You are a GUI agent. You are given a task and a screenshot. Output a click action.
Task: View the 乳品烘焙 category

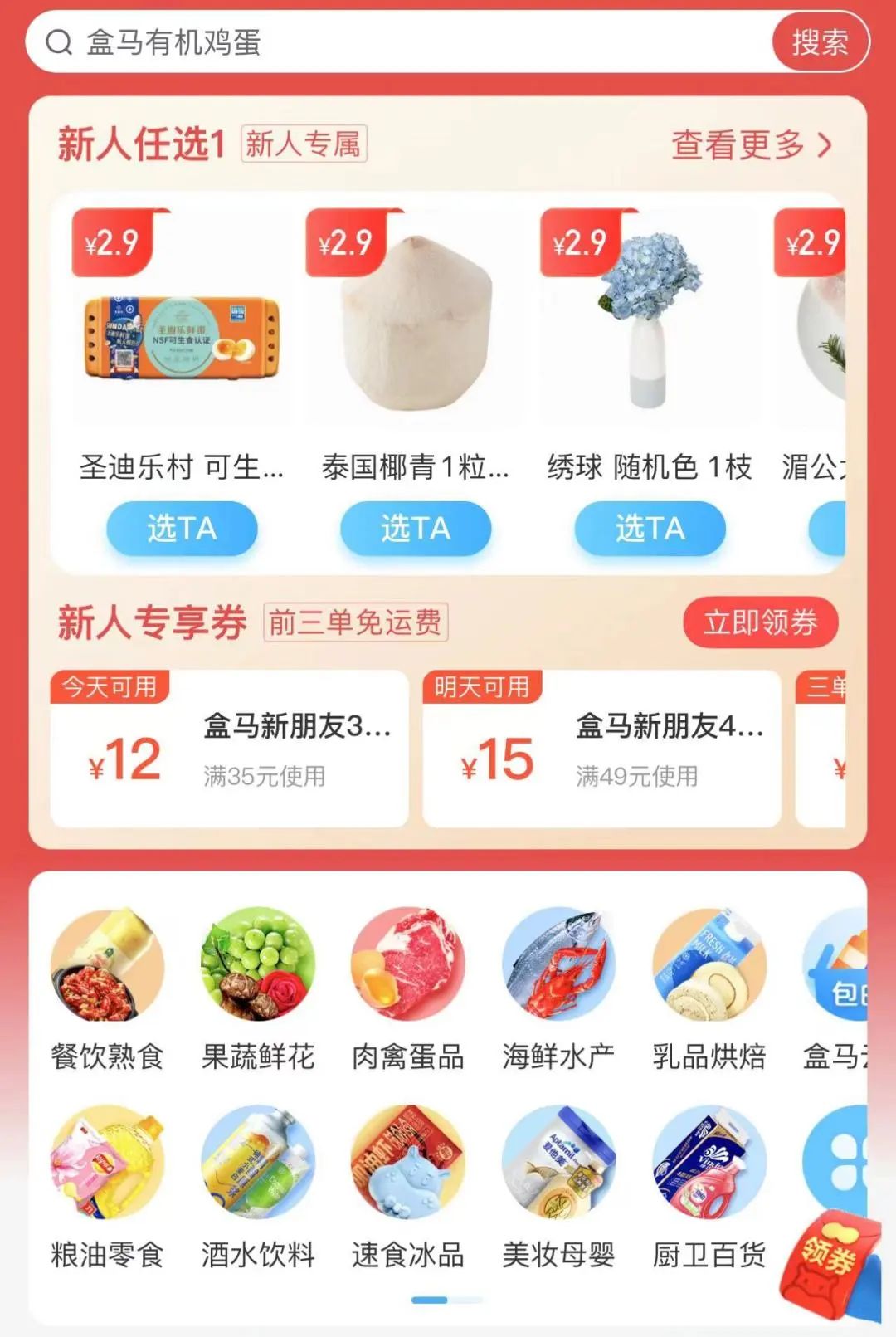point(709,988)
